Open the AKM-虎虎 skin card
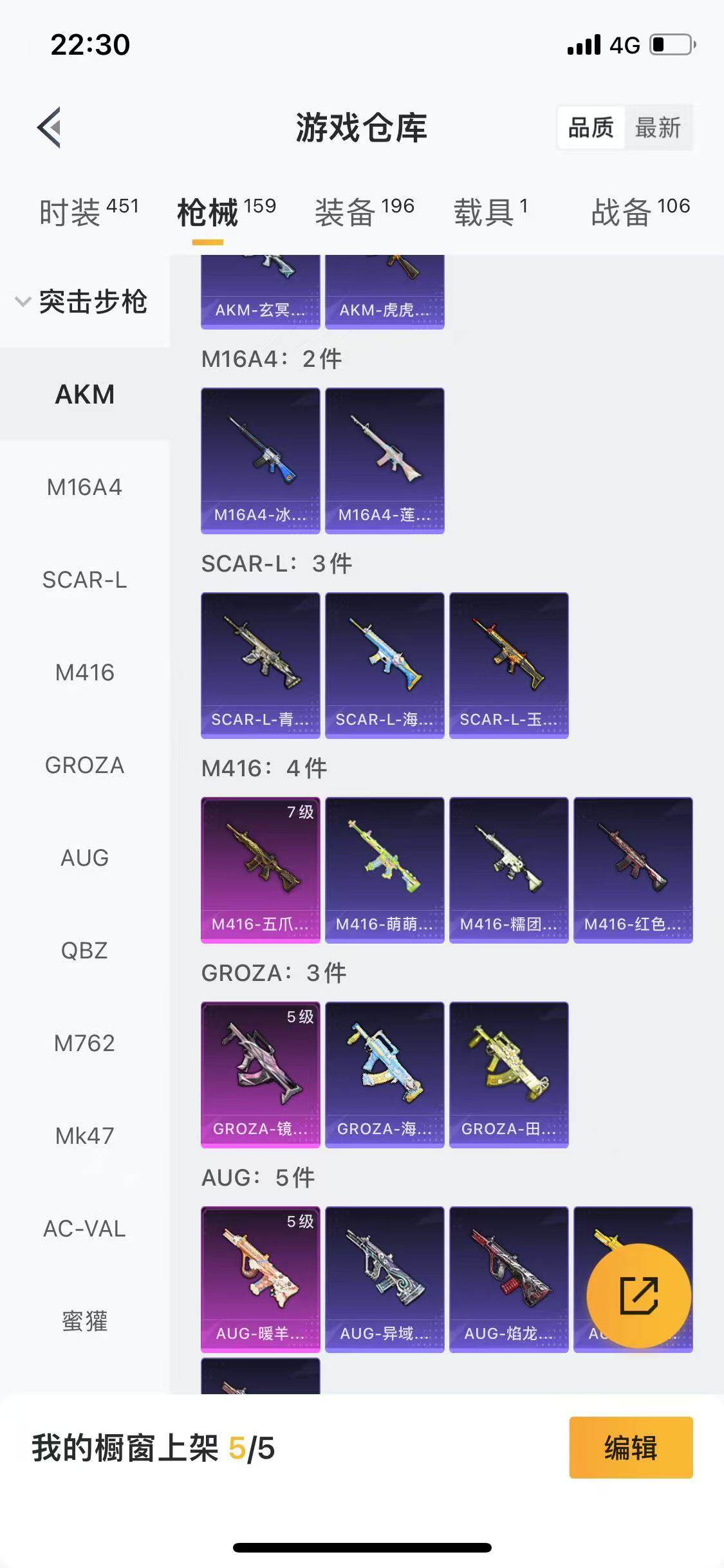Image resolution: width=724 pixels, height=1568 pixels. click(384, 293)
